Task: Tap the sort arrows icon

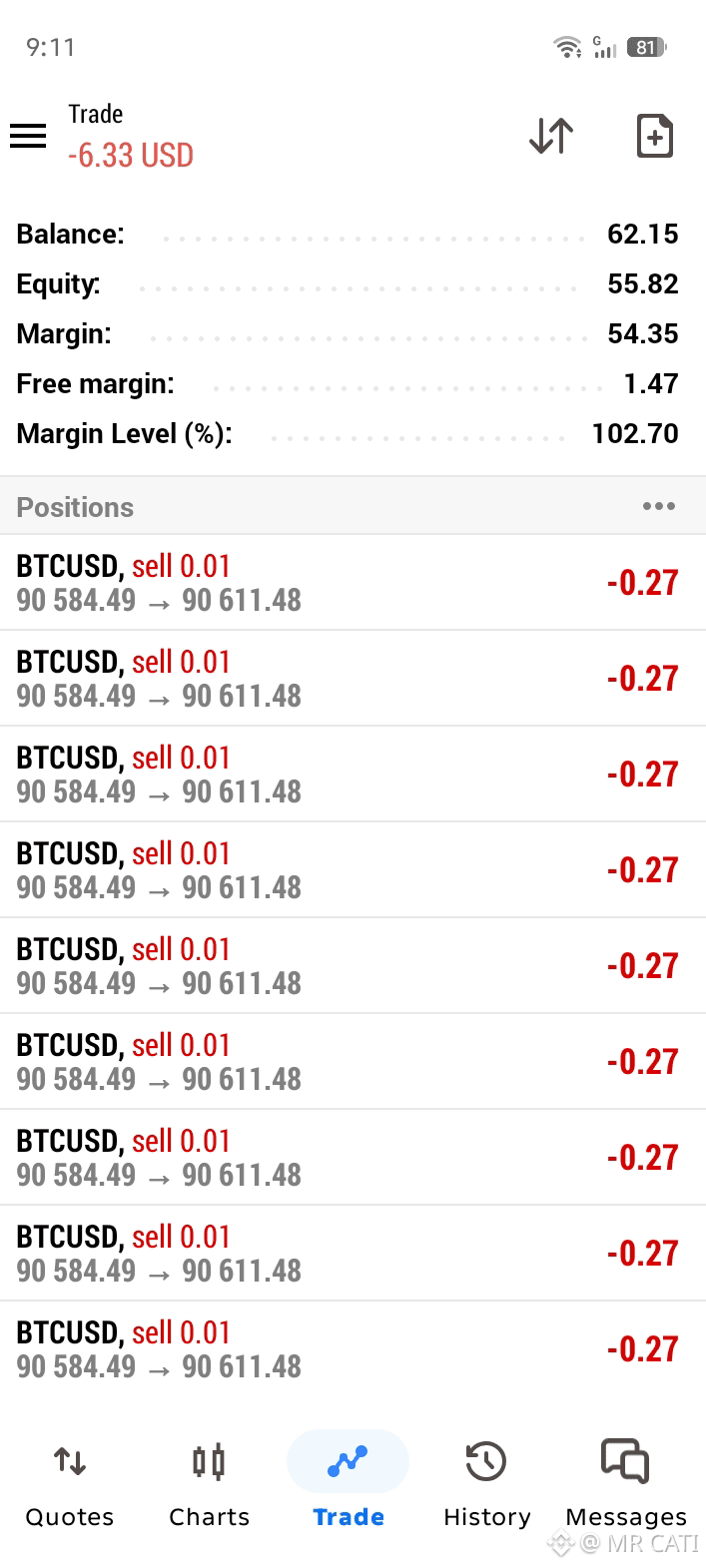Action: point(551,136)
